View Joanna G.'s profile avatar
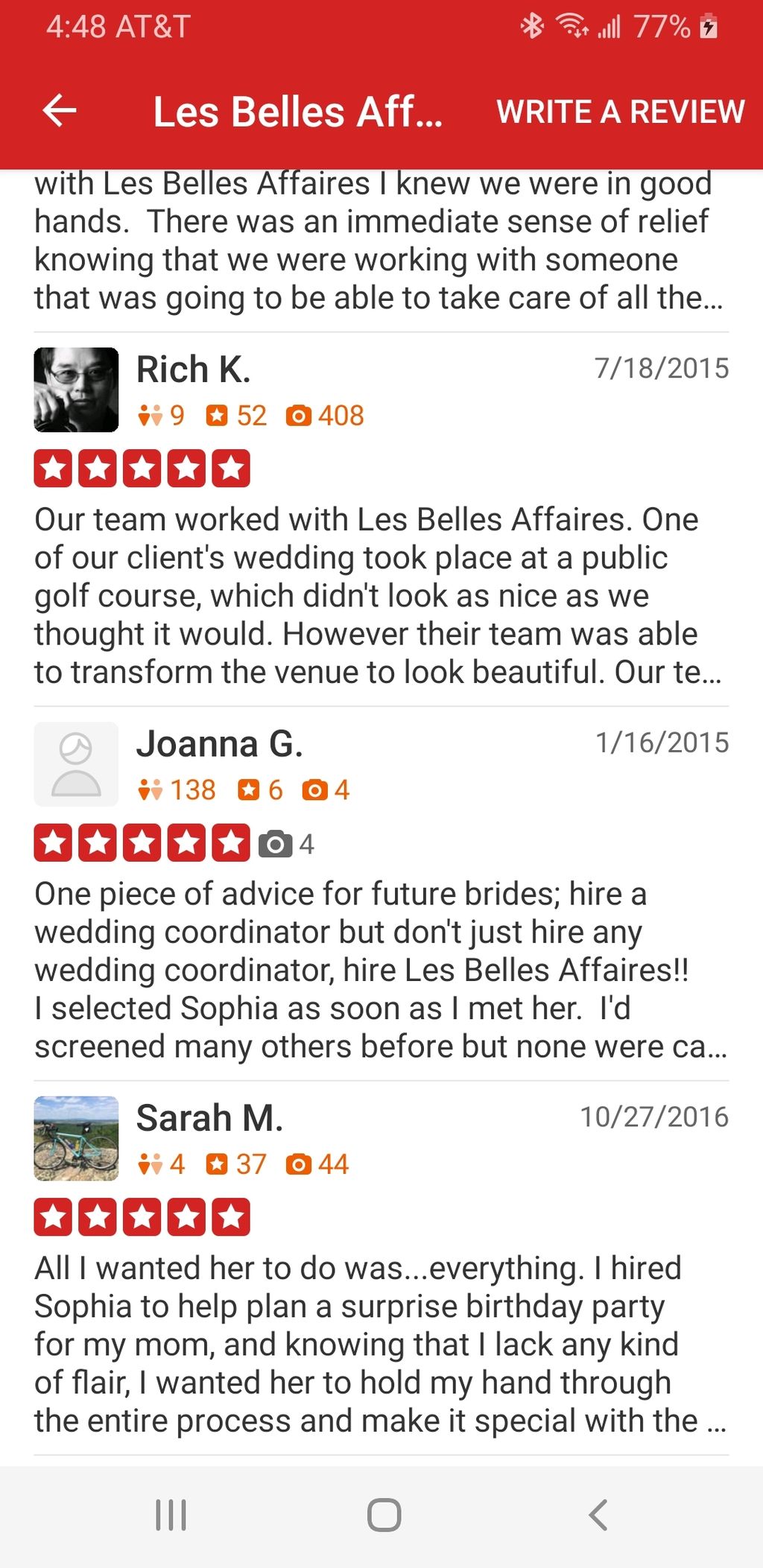Screen dimensions: 763x1568 [x=76, y=764]
